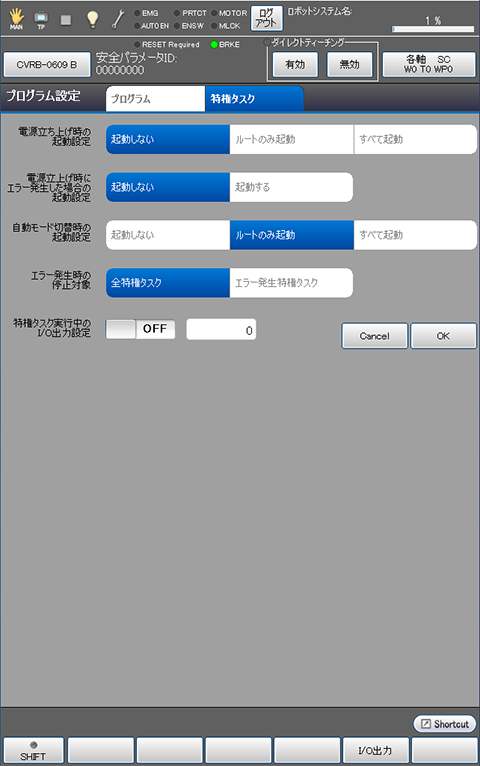Confirm the settings with OK

[443, 336]
